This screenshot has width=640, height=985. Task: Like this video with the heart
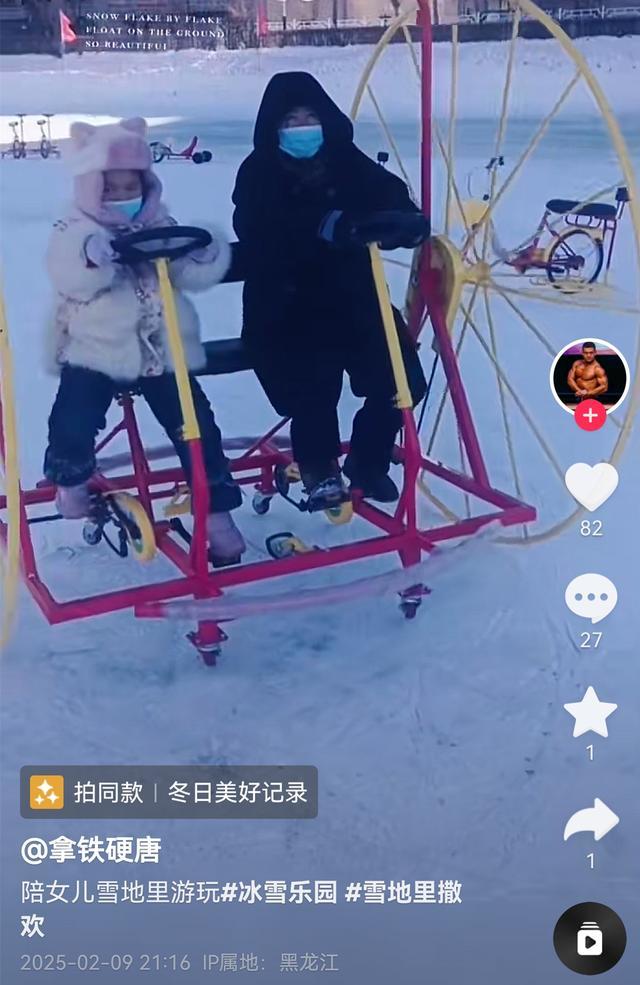(591, 486)
